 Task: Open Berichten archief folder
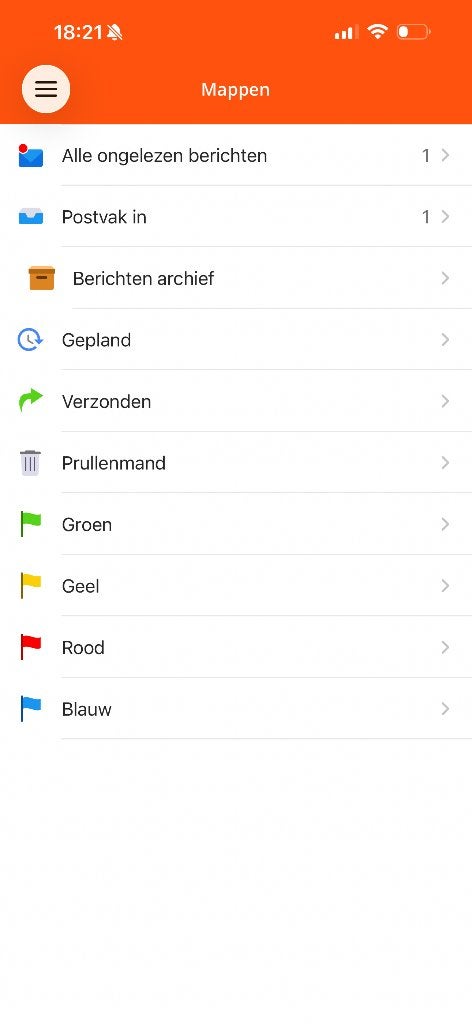(236, 278)
